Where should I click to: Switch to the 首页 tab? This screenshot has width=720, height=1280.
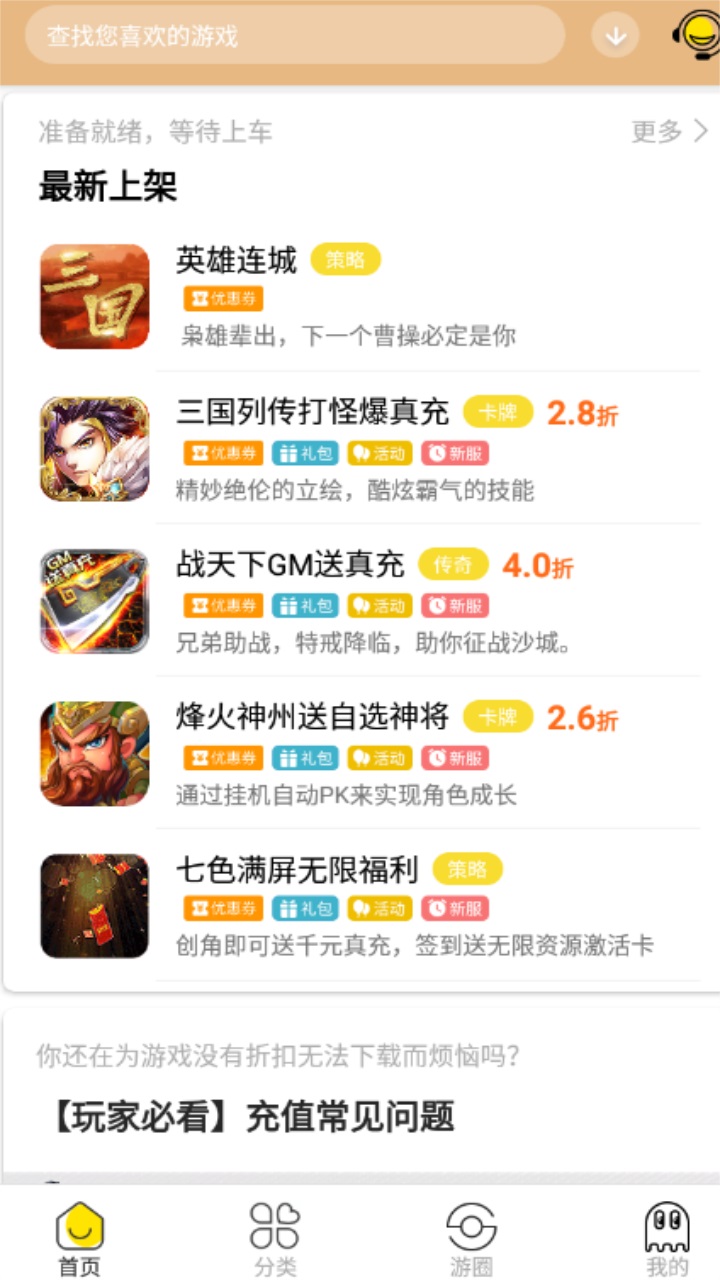(80, 1238)
